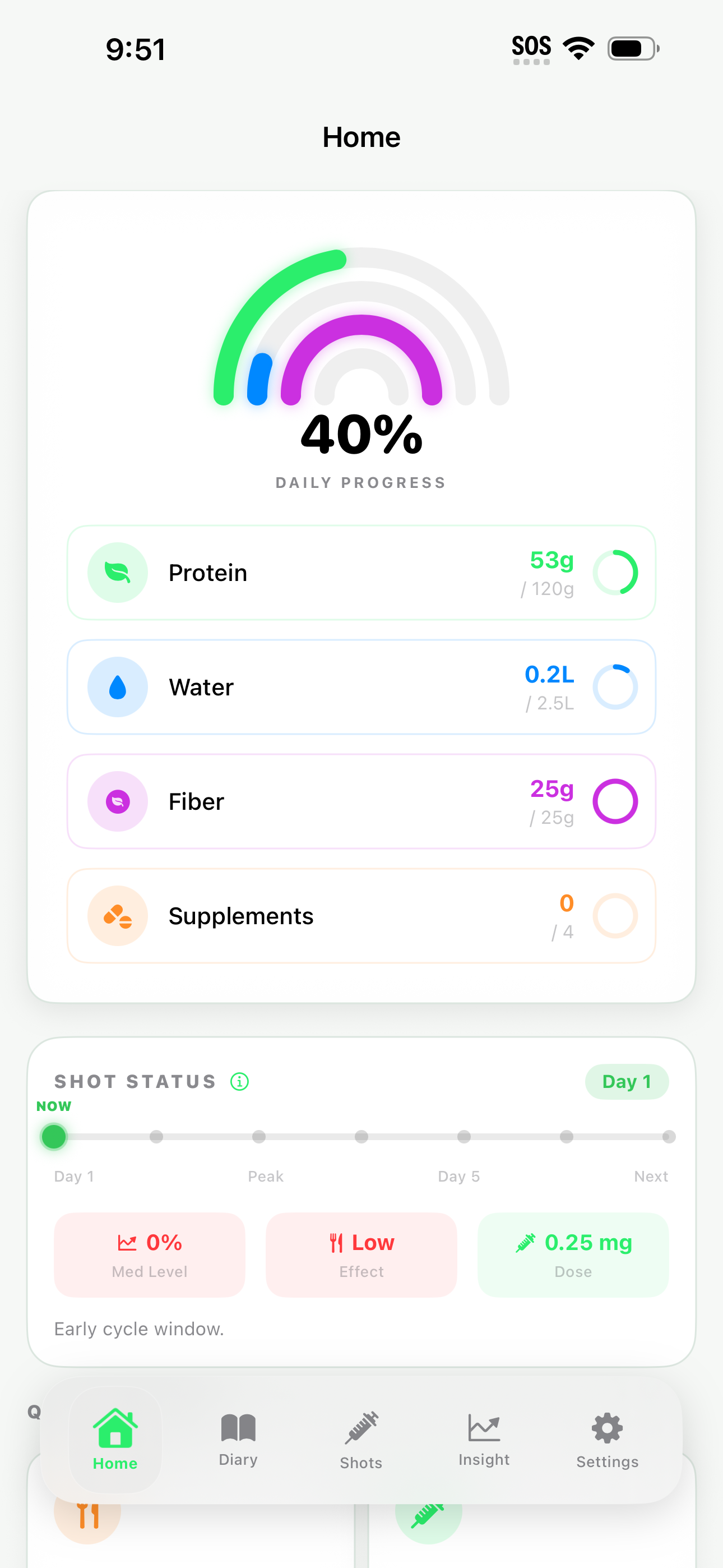Tap the syringe icon on the Dose card
Image resolution: width=723 pixels, height=1568 pixels.
click(x=526, y=1242)
